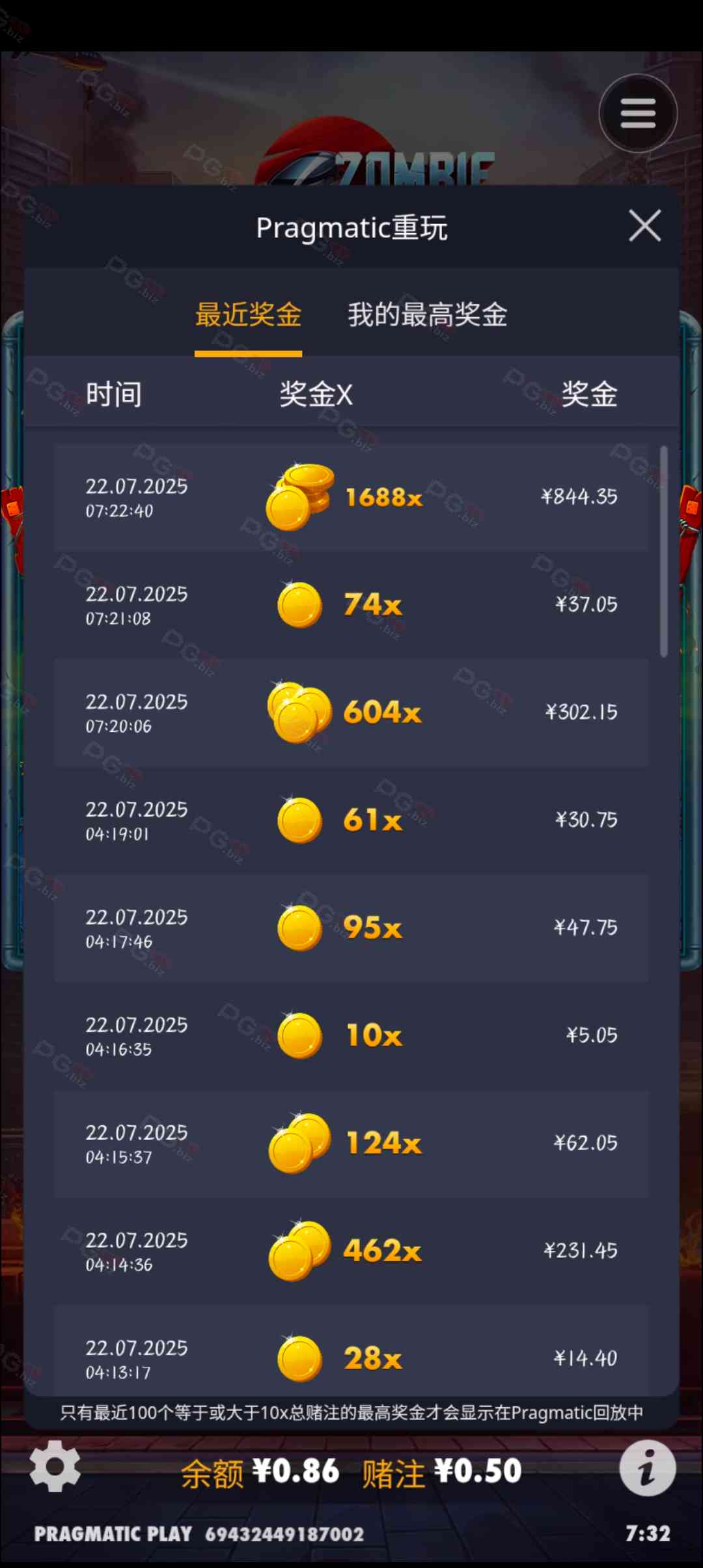703x1568 pixels.
Task: Open the 462x replay from 04:14:36
Action: coord(351,1251)
